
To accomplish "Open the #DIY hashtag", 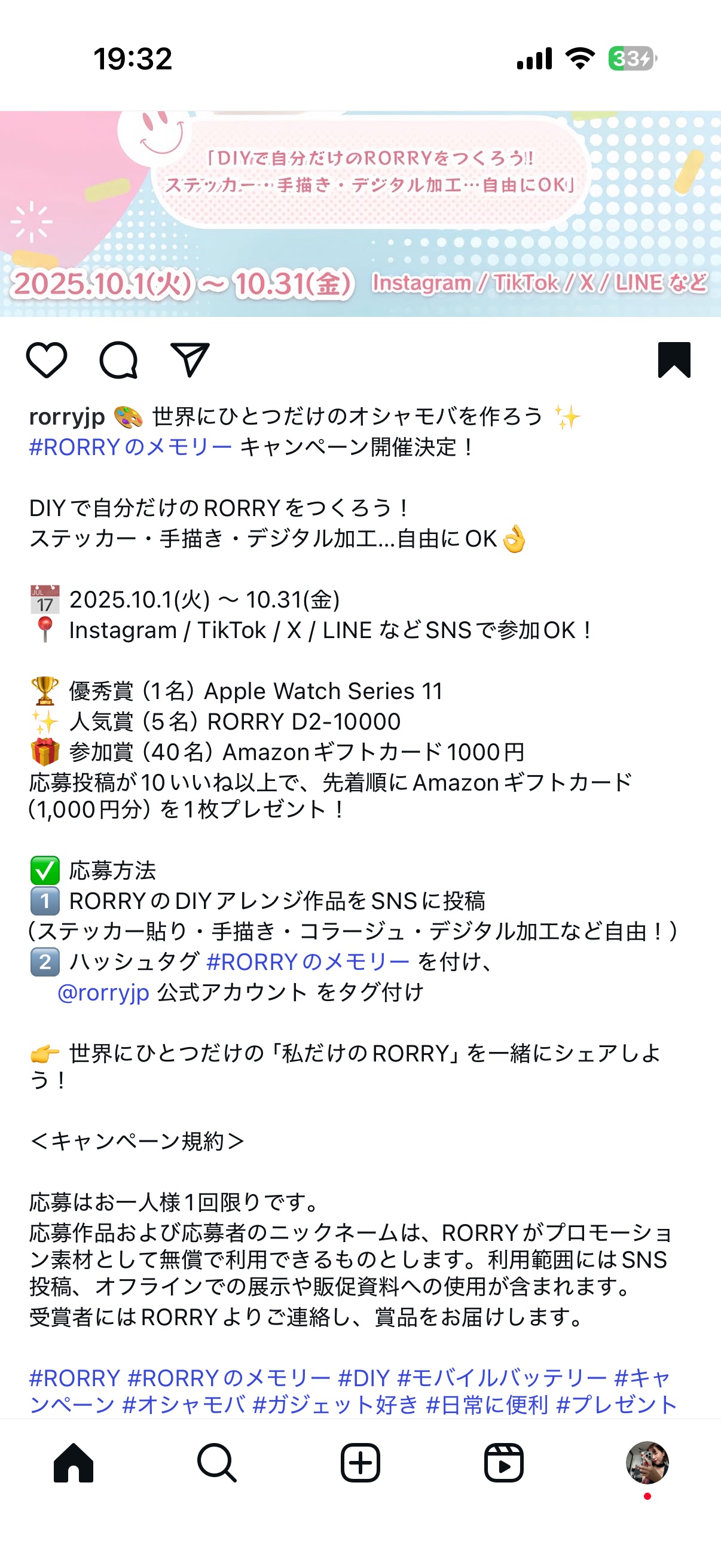I will tap(364, 1377).
